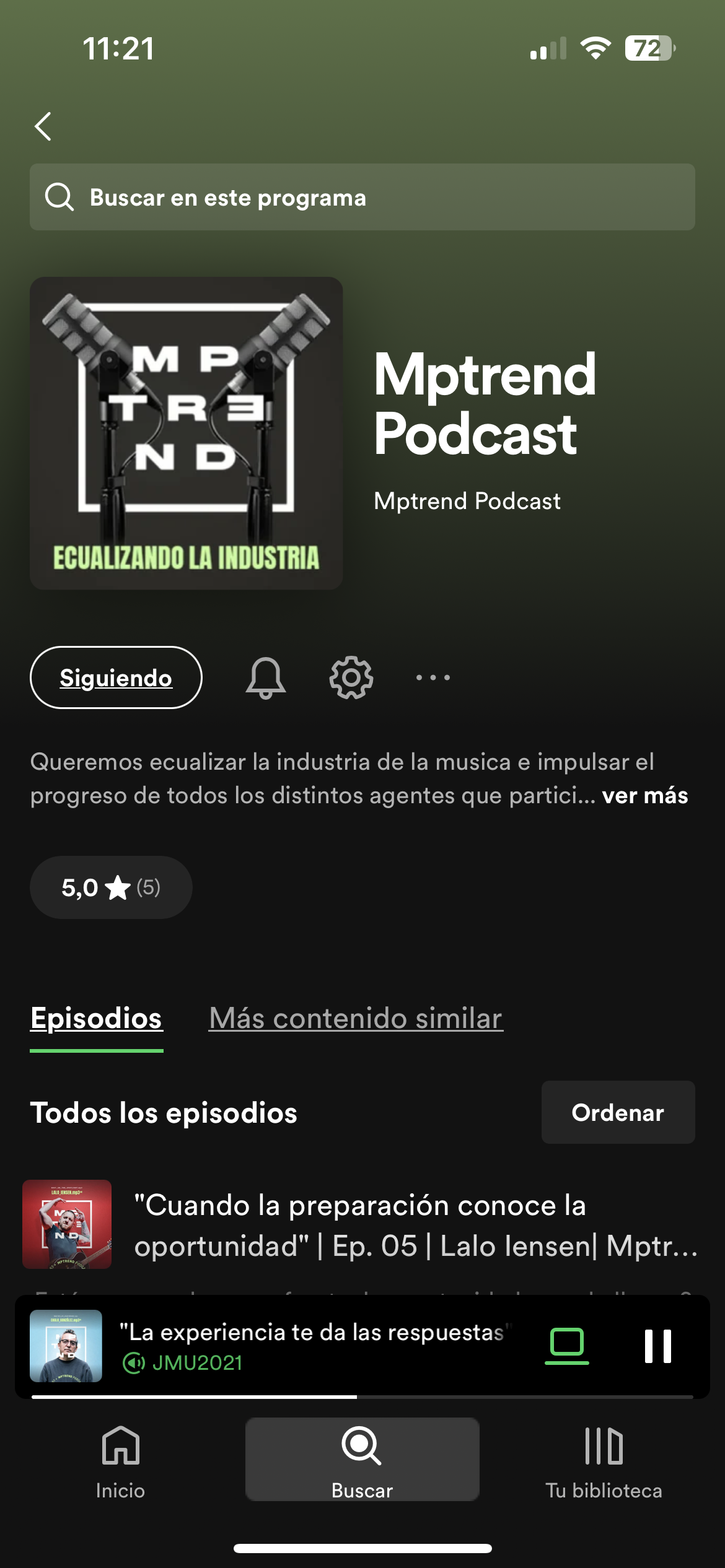The width and height of the screenshot is (725, 1568).
Task: Open the notifications bell for this podcast
Action: coord(266,677)
